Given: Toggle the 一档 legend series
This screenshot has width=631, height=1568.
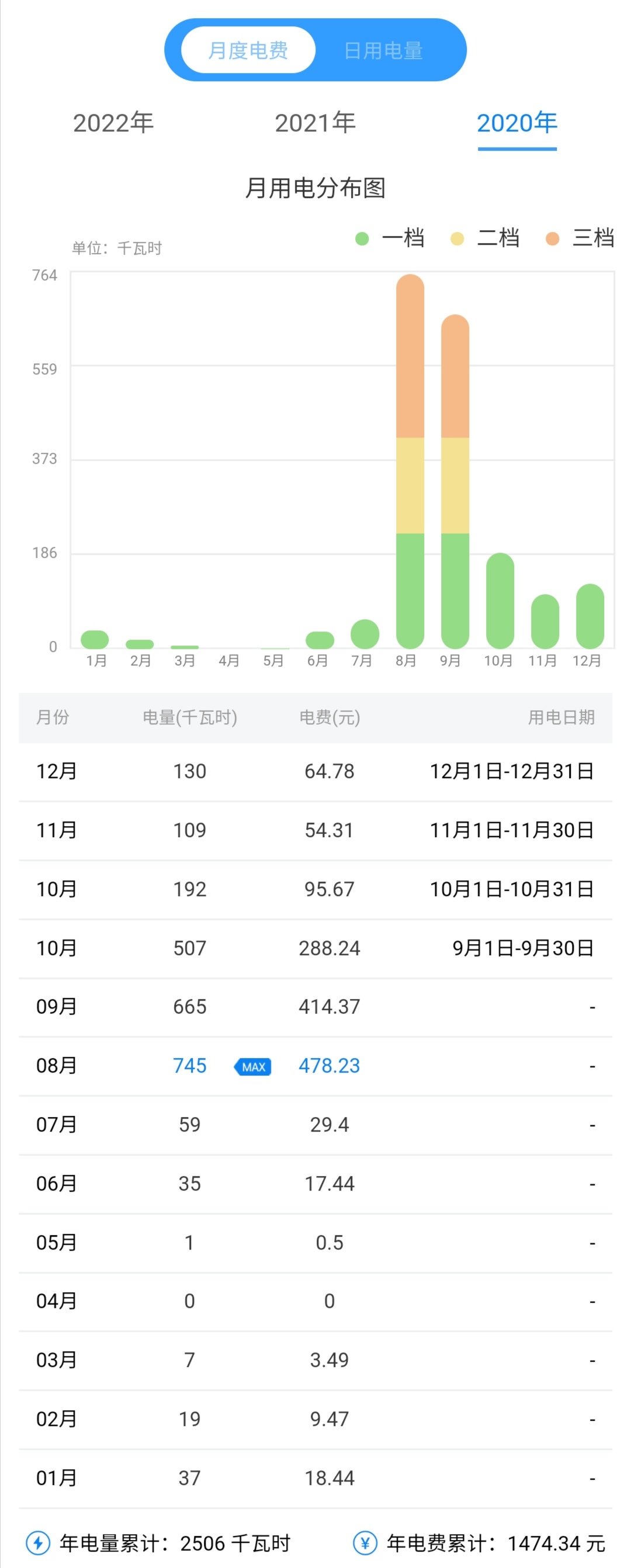Looking at the screenshot, I should [x=390, y=238].
